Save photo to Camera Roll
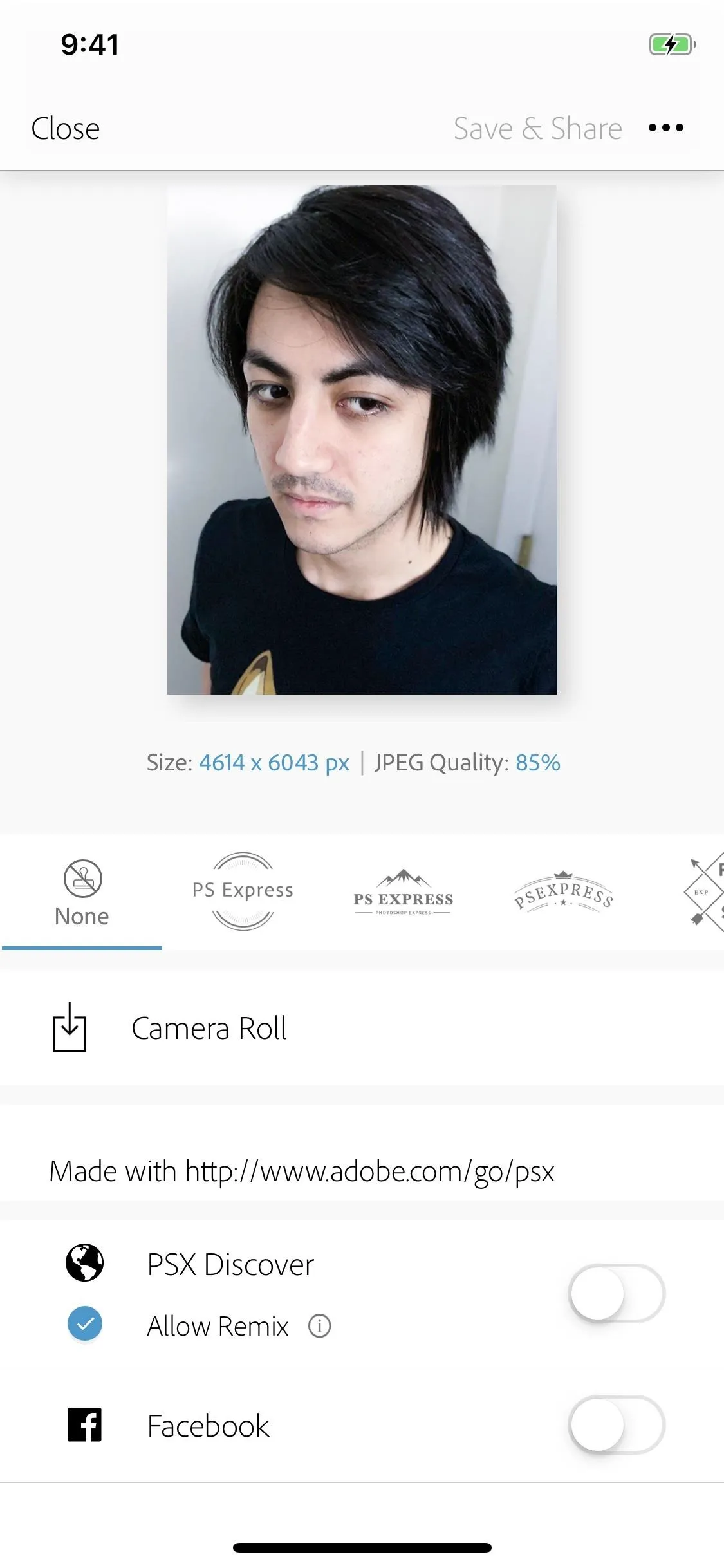Screen dimensions: 724x1568 click(x=362, y=1028)
